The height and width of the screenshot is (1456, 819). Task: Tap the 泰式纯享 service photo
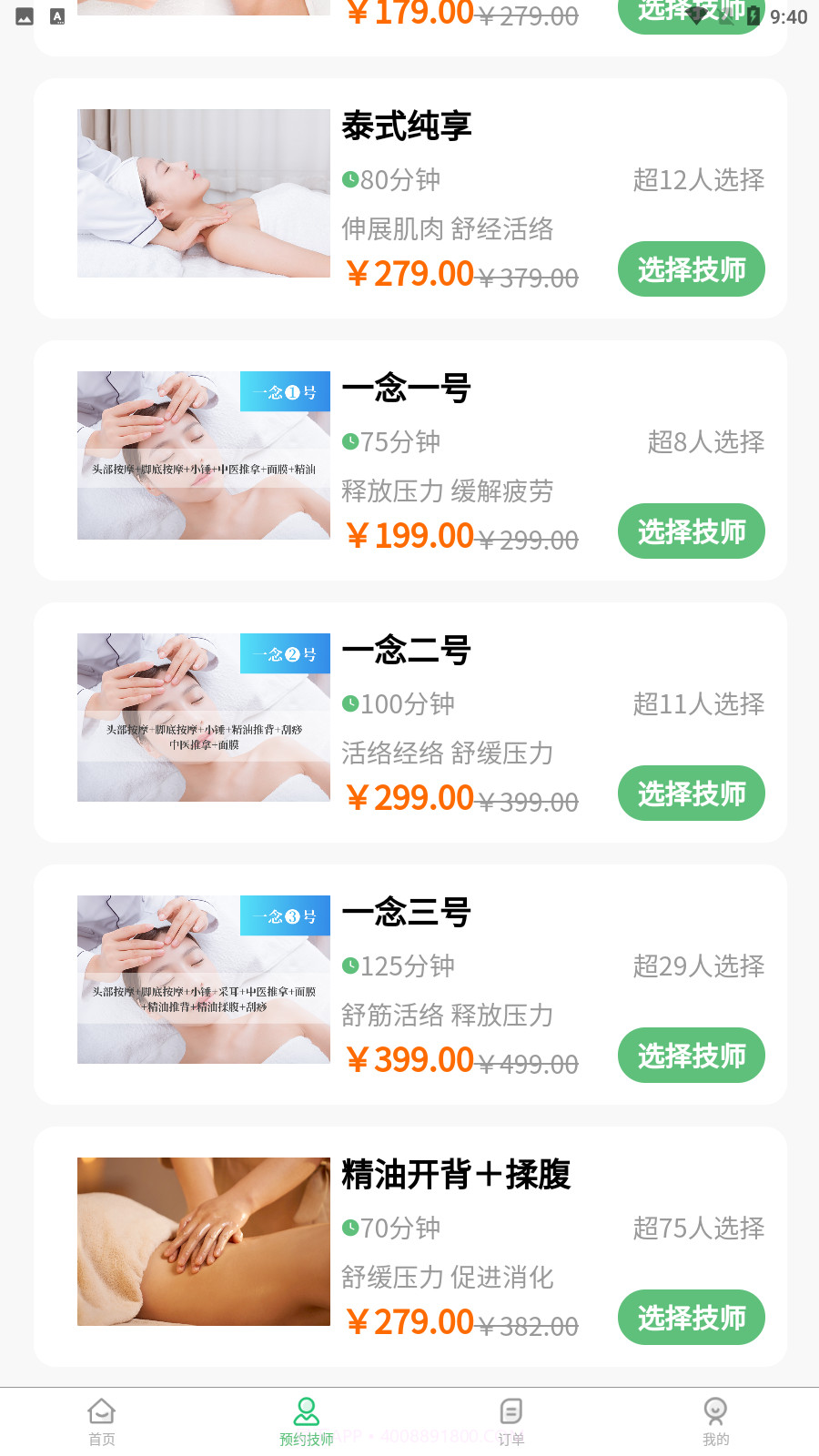[x=203, y=194]
